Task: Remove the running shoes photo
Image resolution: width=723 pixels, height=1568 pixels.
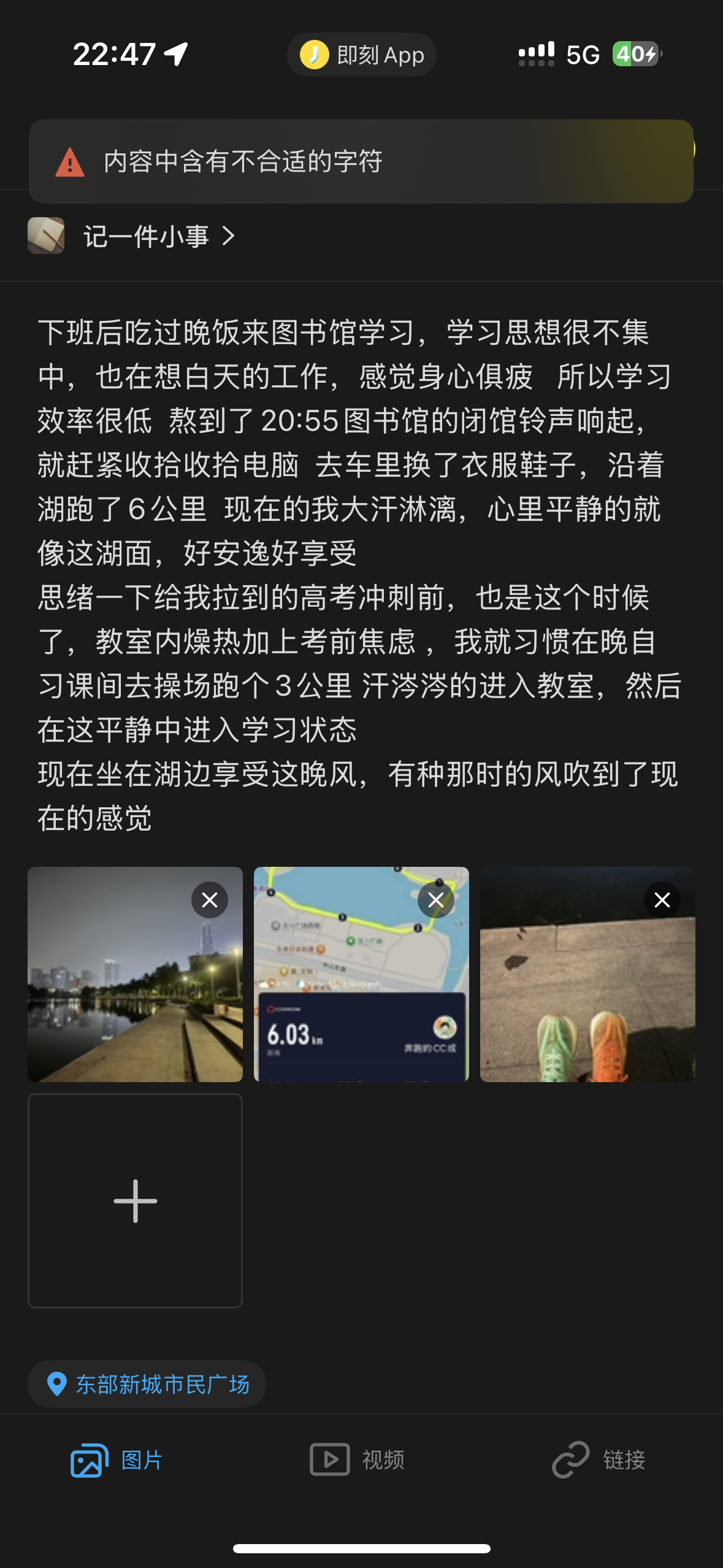Action: coord(662,900)
